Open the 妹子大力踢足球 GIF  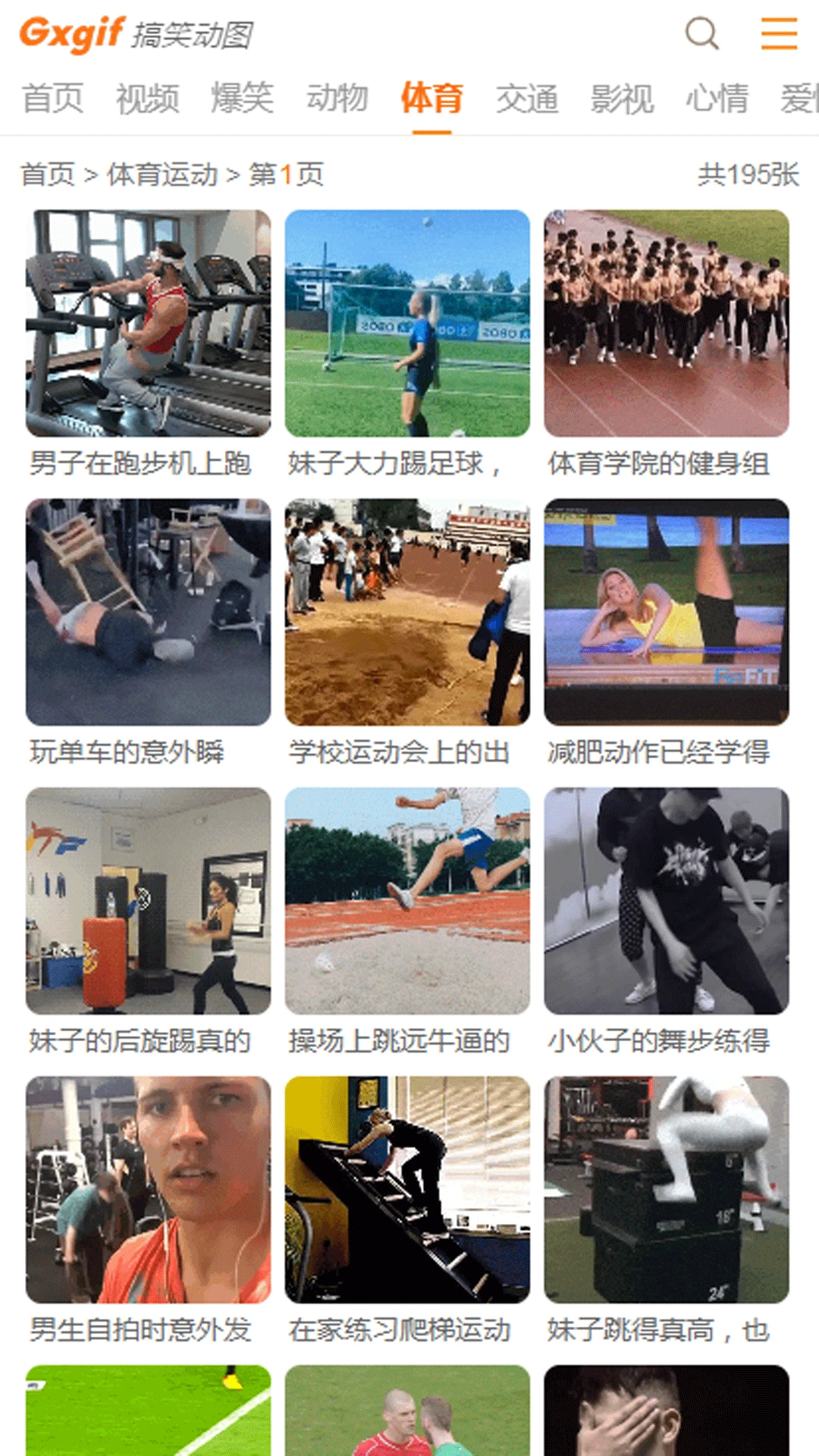tap(407, 324)
